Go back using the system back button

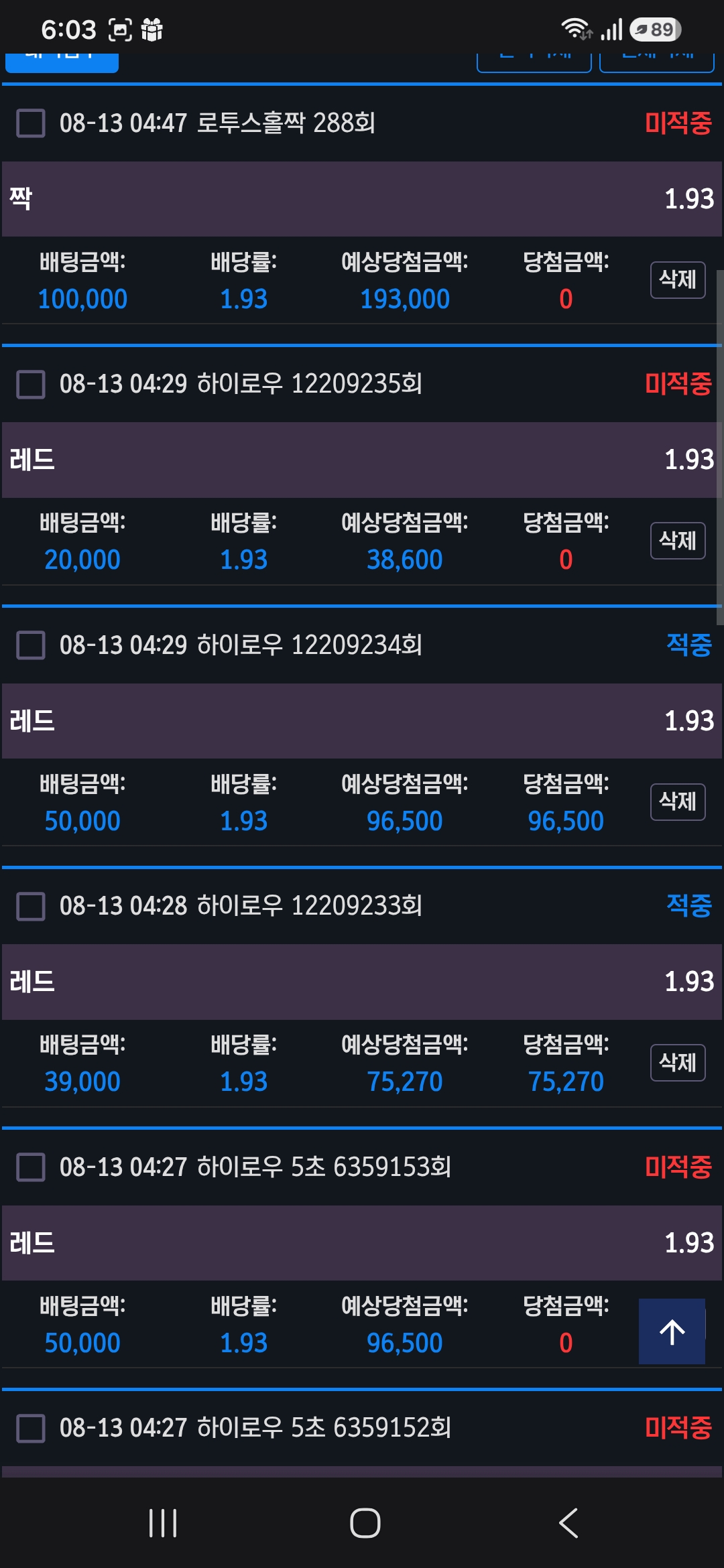[x=568, y=1523]
